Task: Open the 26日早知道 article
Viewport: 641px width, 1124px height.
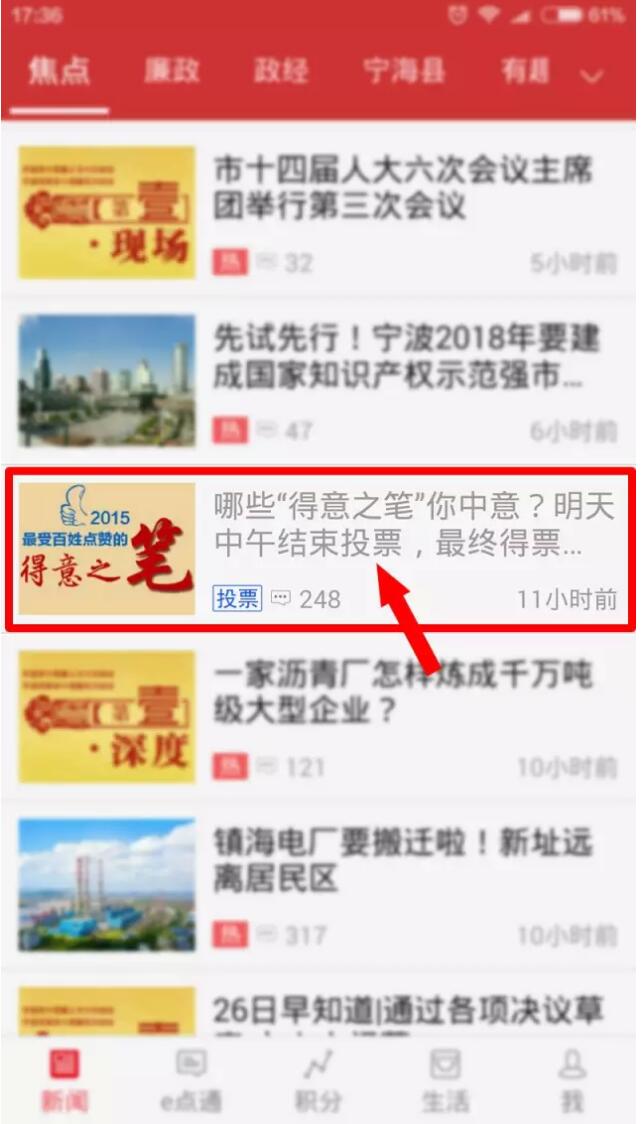Action: pos(405,1010)
